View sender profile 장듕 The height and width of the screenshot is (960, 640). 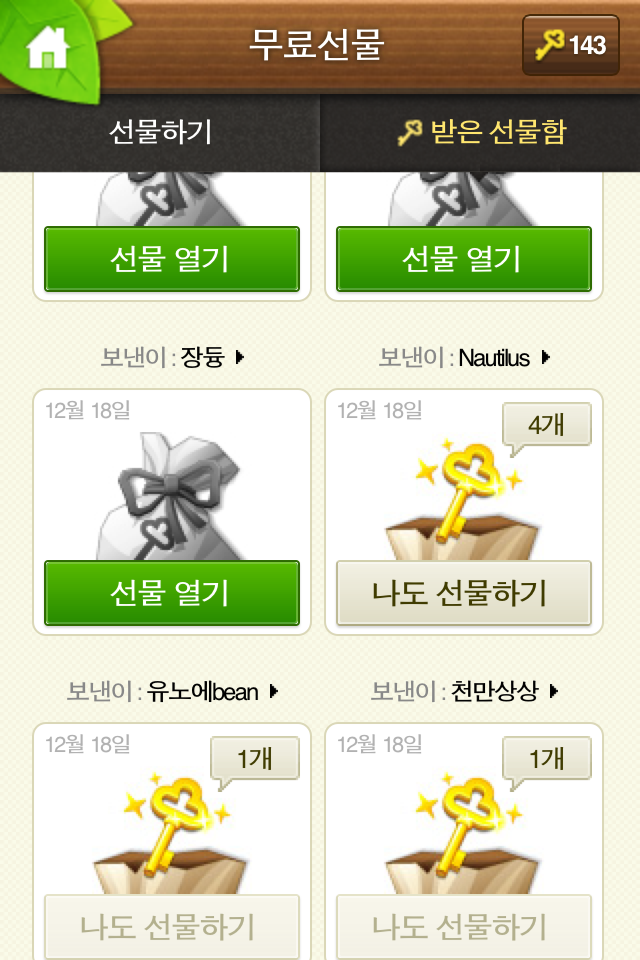pyautogui.click(x=212, y=357)
